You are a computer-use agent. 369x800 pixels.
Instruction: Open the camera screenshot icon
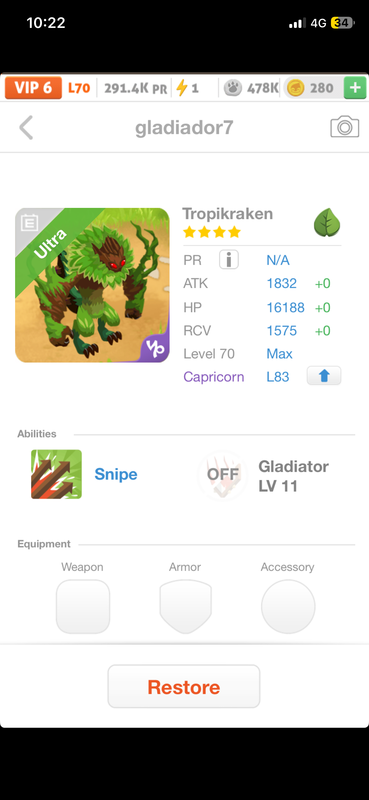pos(345,127)
